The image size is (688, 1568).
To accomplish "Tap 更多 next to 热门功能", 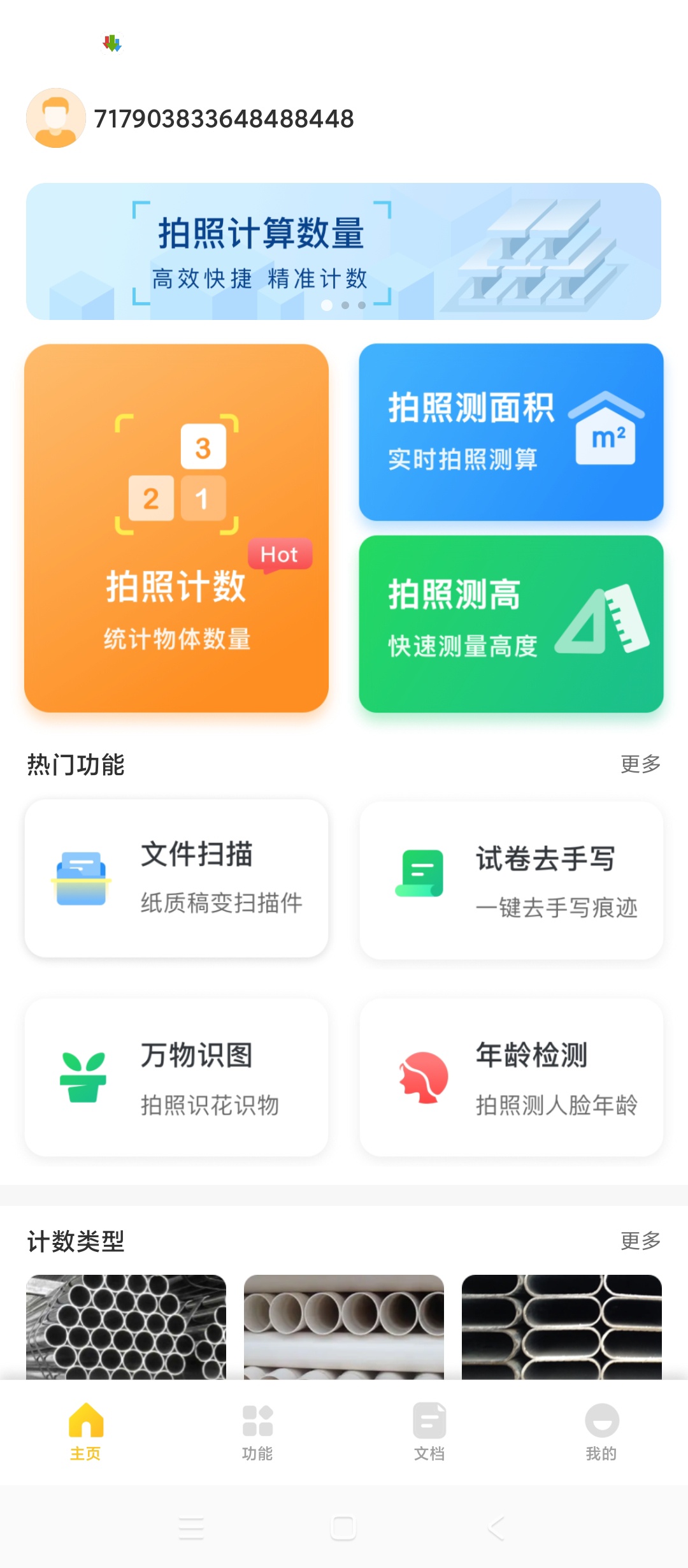I will pyautogui.click(x=640, y=764).
